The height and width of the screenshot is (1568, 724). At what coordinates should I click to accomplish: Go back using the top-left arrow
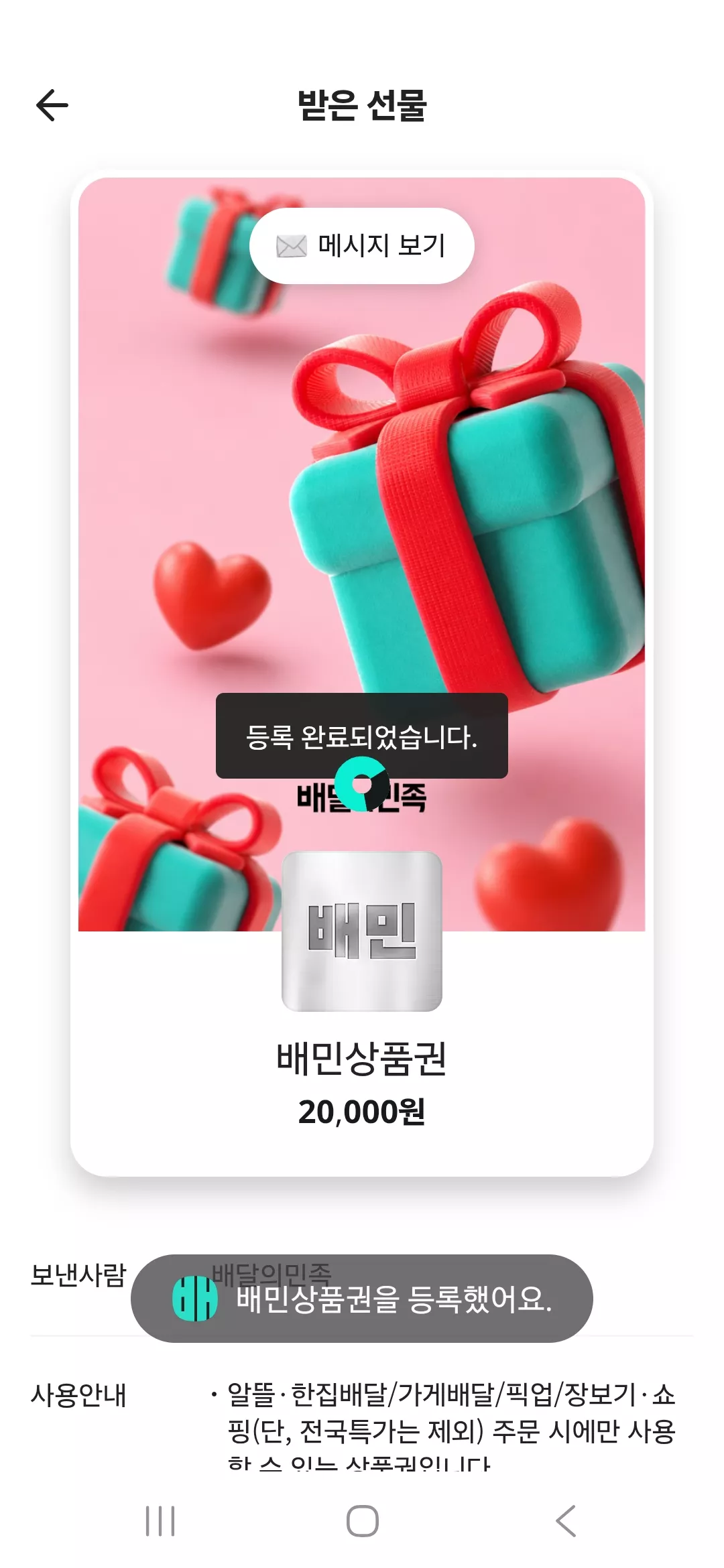tap(52, 105)
